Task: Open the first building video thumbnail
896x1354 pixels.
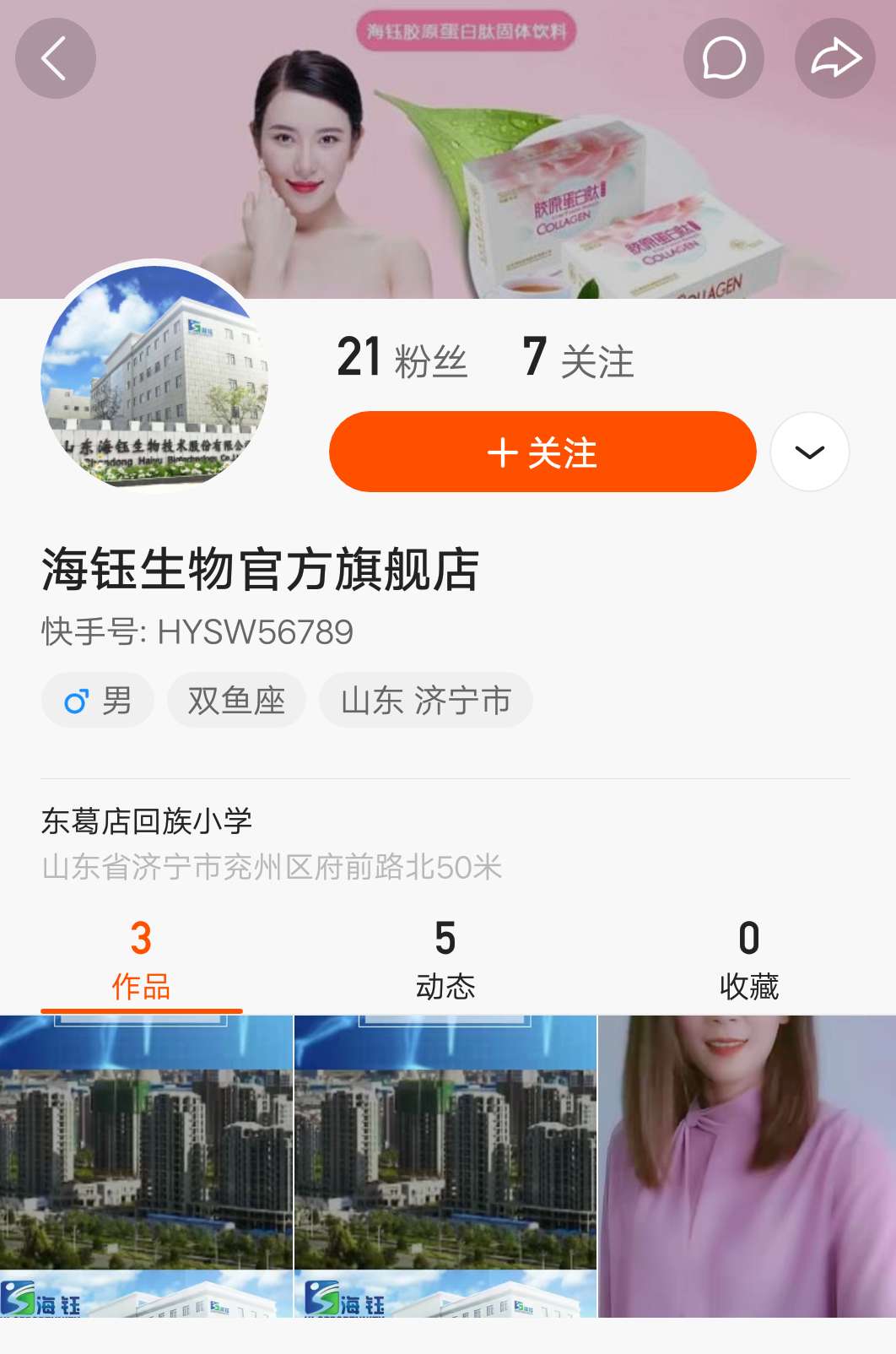Action: 146,1166
